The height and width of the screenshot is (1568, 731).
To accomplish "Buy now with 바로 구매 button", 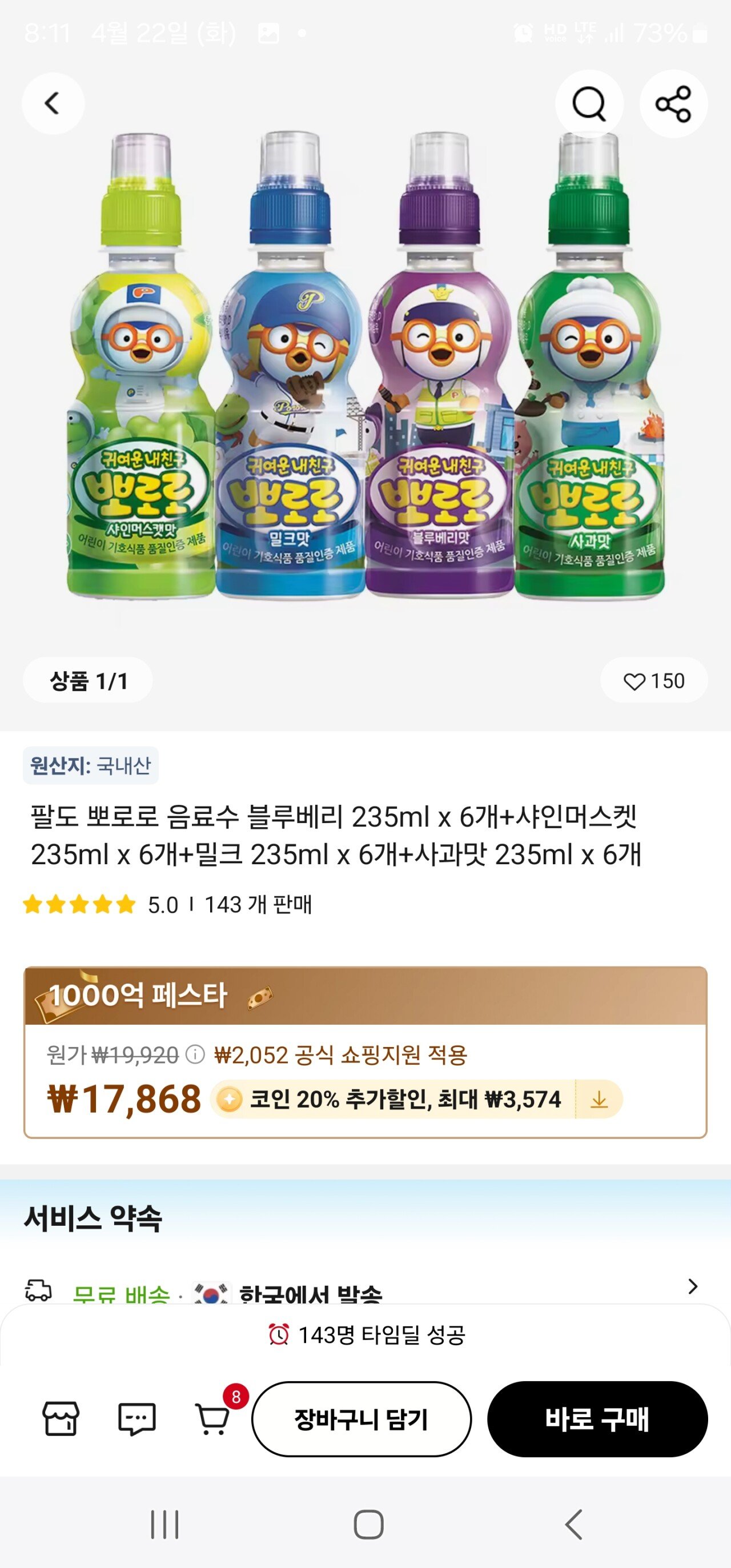I will tap(597, 1419).
